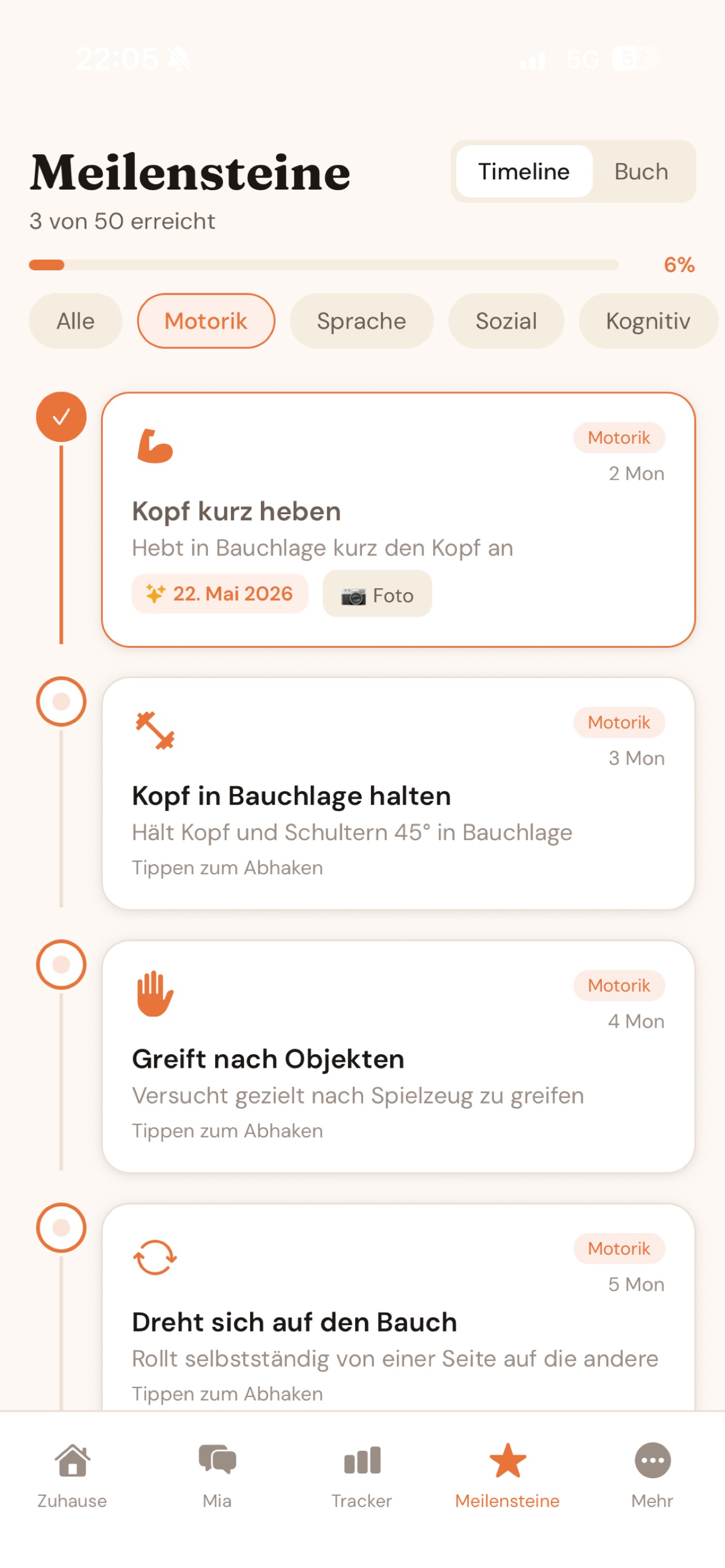Tap the checked circle above Kopf kurz heben

61,417
